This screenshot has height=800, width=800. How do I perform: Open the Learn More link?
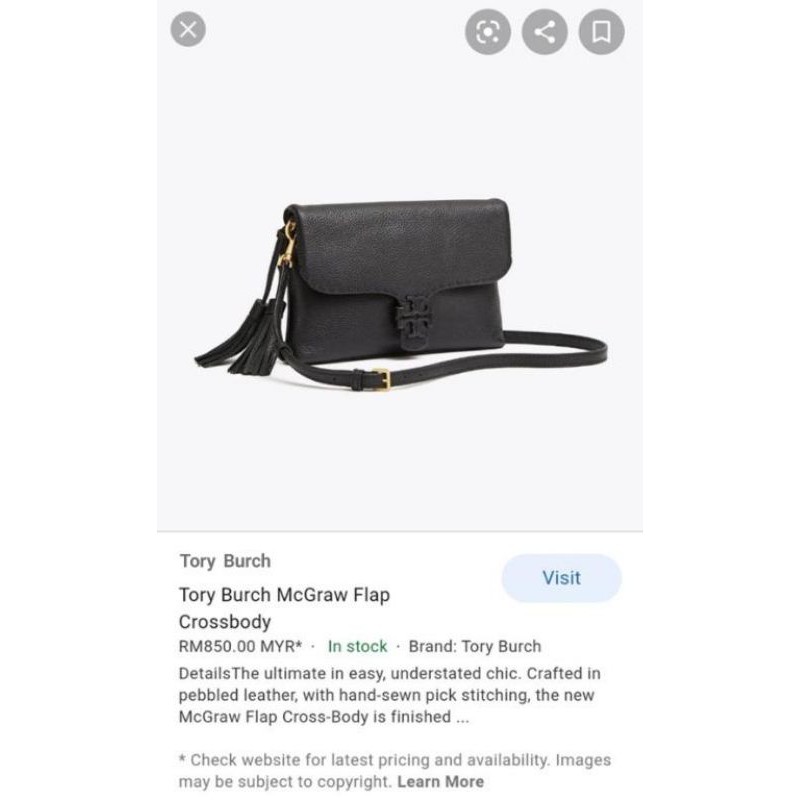click(x=440, y=782)
